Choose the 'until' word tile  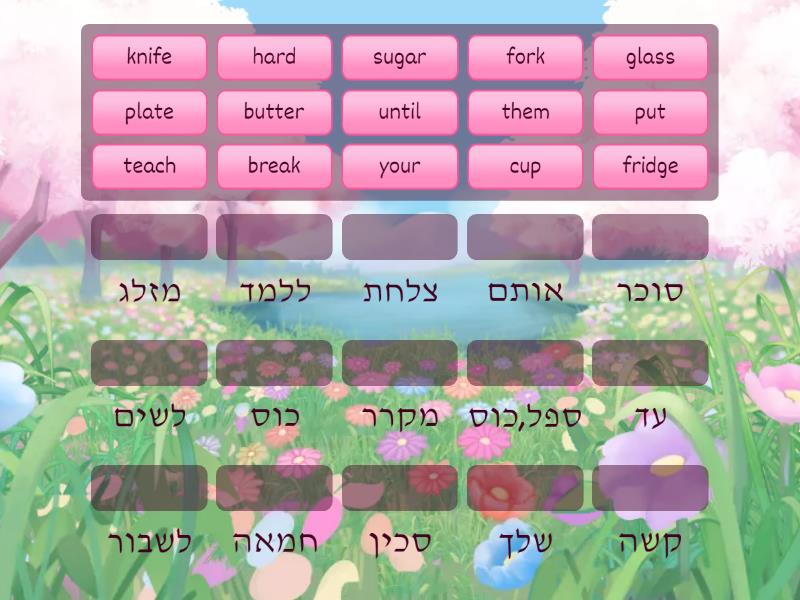[x=400, y=112]
